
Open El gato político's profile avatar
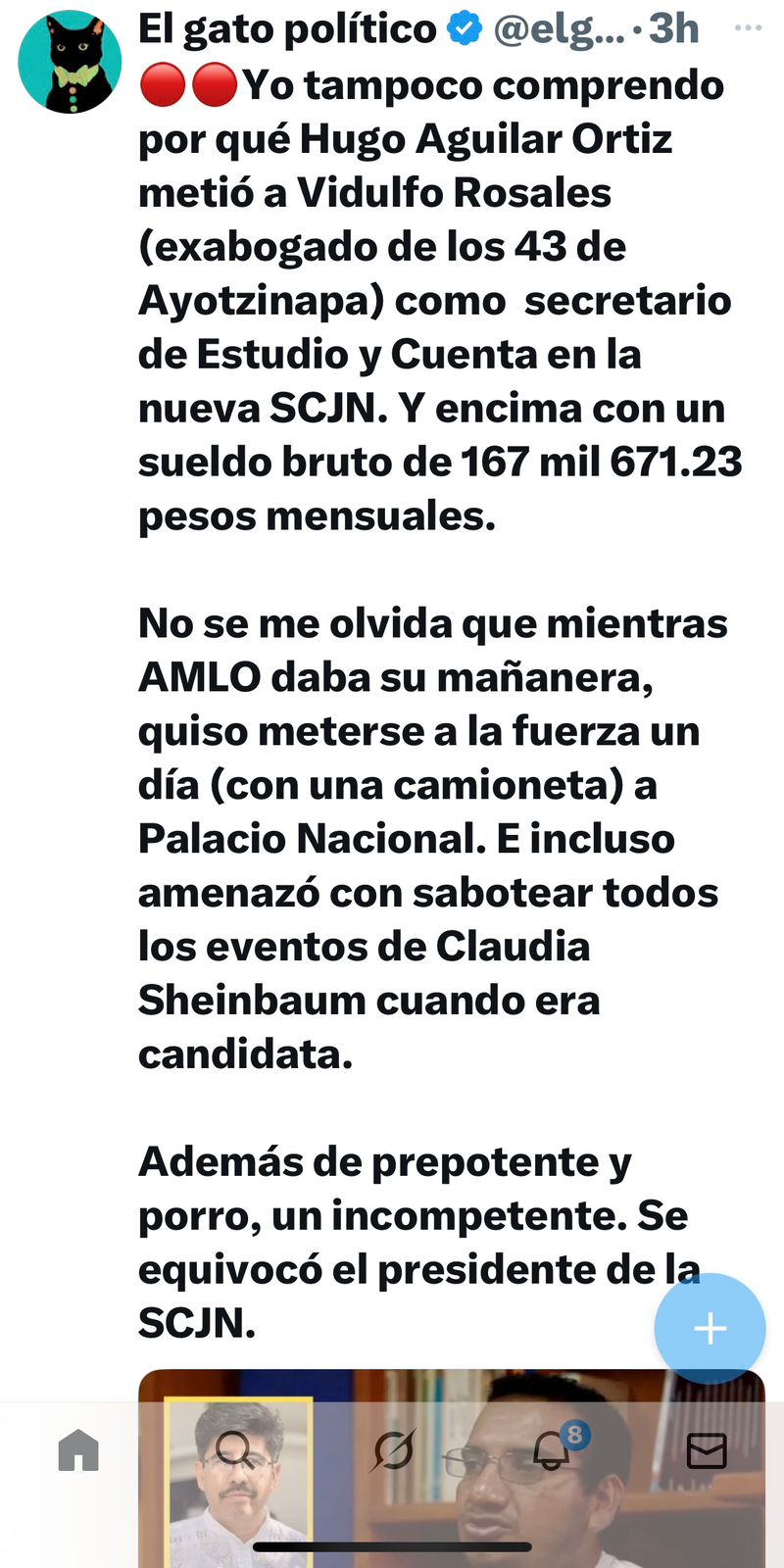click(70, 62)
